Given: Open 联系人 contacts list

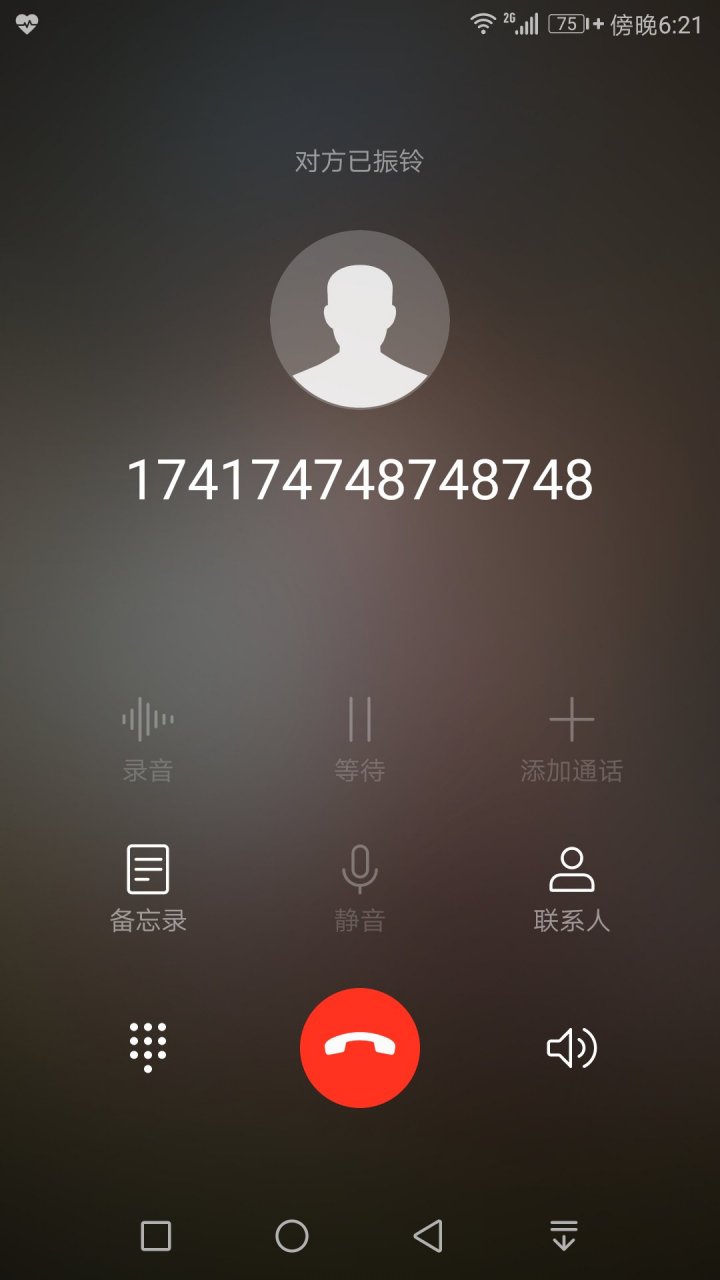Looking at the screenshot, I should pos(572,887).
